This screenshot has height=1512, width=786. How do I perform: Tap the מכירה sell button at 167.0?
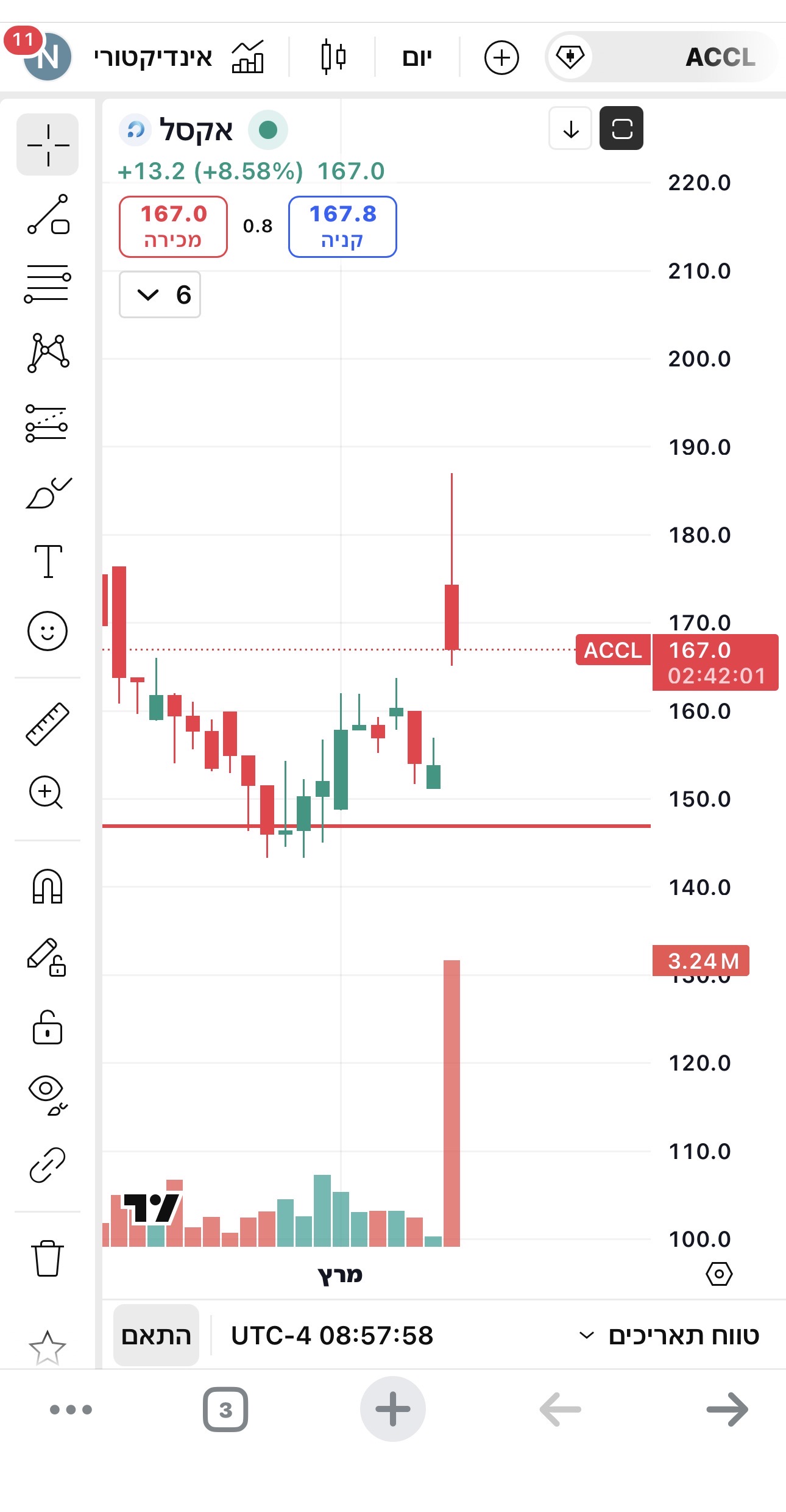[x=173, y=226]
